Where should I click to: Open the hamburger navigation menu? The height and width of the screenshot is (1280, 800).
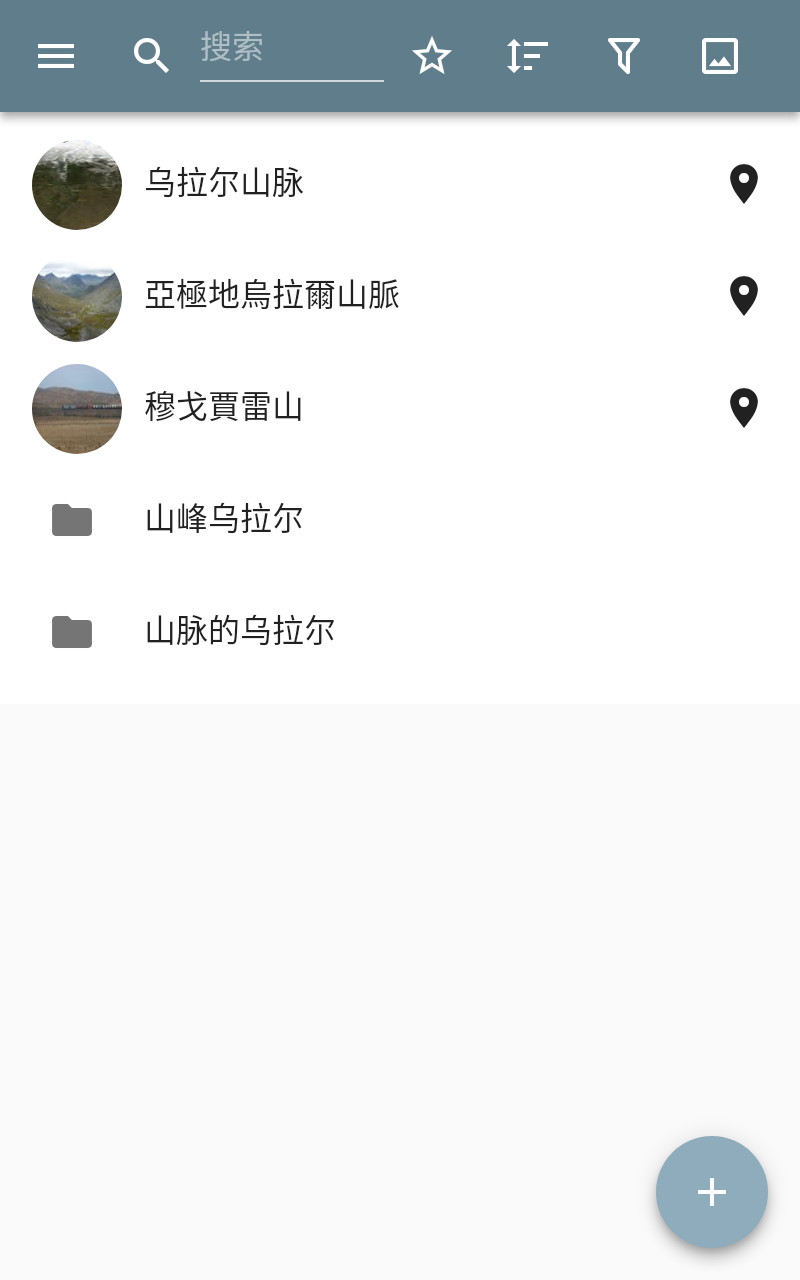pos(56,56)
